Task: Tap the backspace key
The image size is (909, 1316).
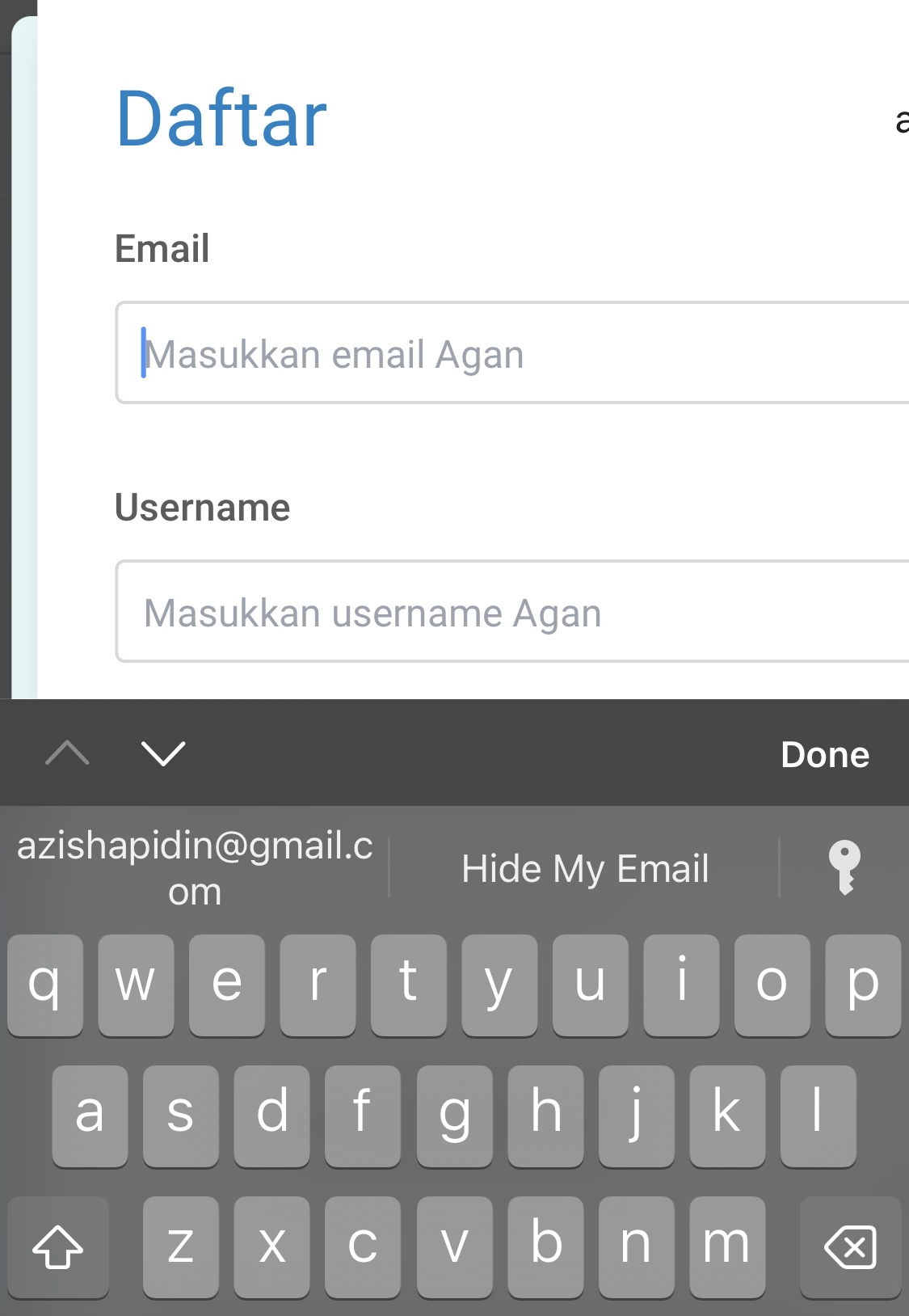Action: pos(850,1246)
